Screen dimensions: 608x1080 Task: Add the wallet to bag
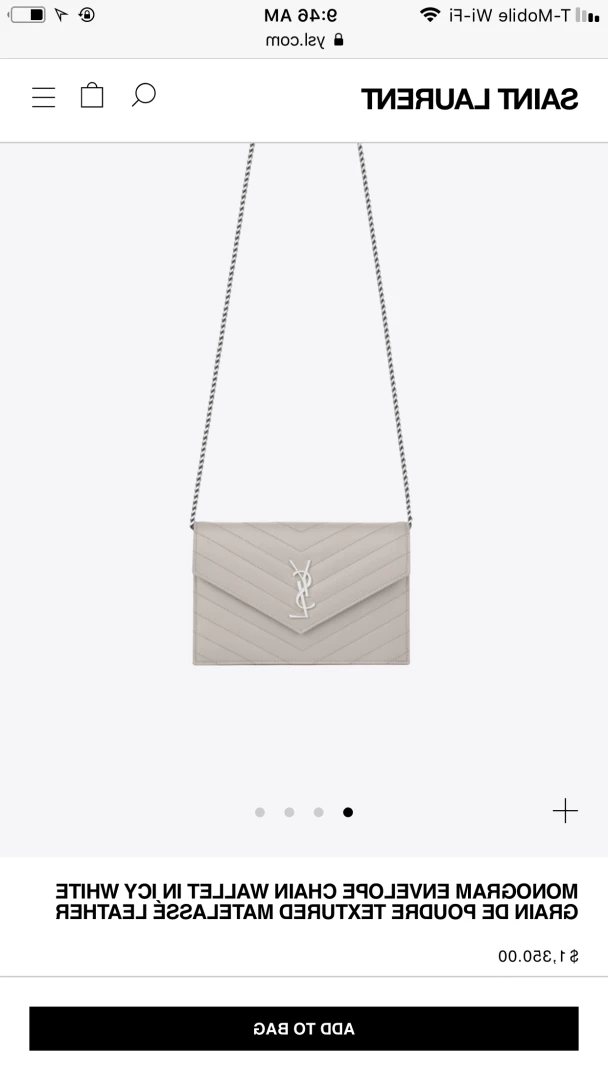coord(304,1028)
